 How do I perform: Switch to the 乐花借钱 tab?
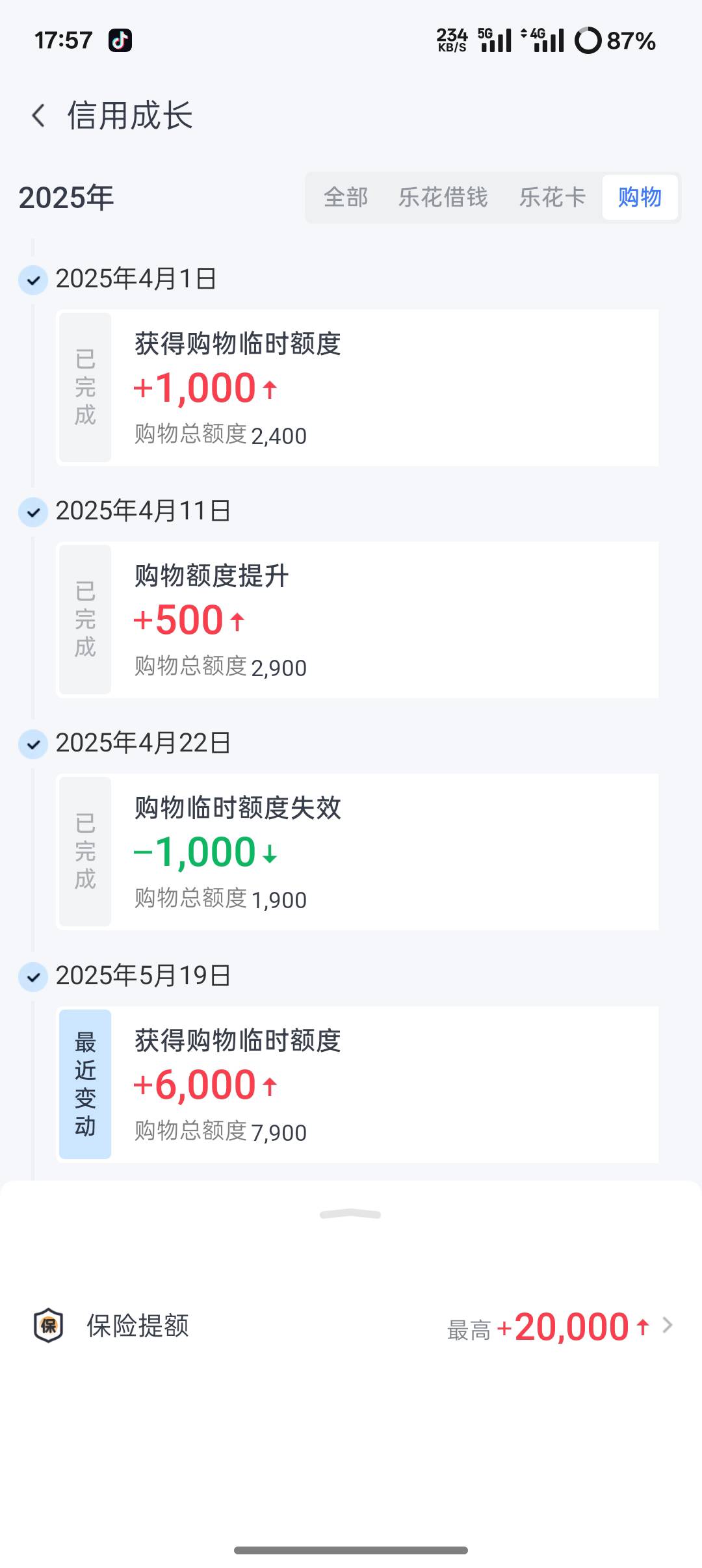(x=443, y=197)
